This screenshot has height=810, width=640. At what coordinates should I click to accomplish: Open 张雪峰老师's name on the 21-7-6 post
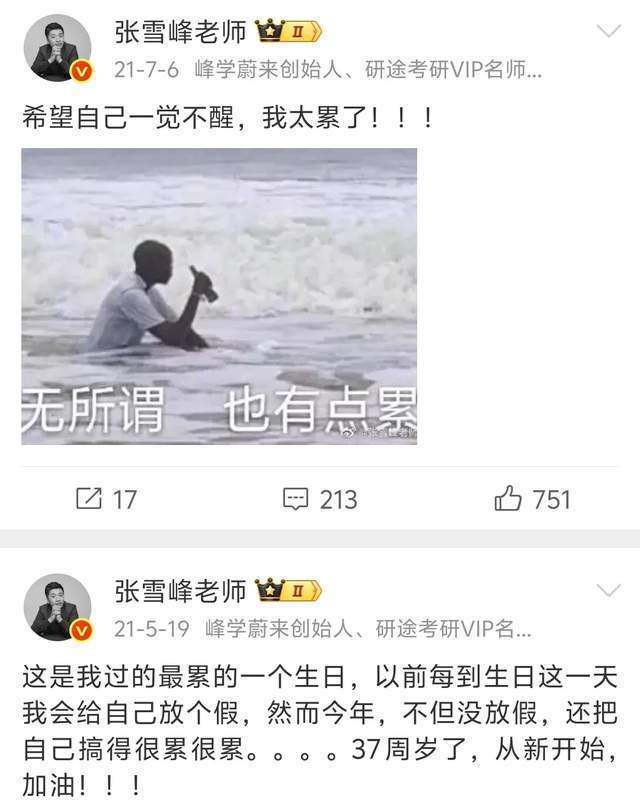180,32
